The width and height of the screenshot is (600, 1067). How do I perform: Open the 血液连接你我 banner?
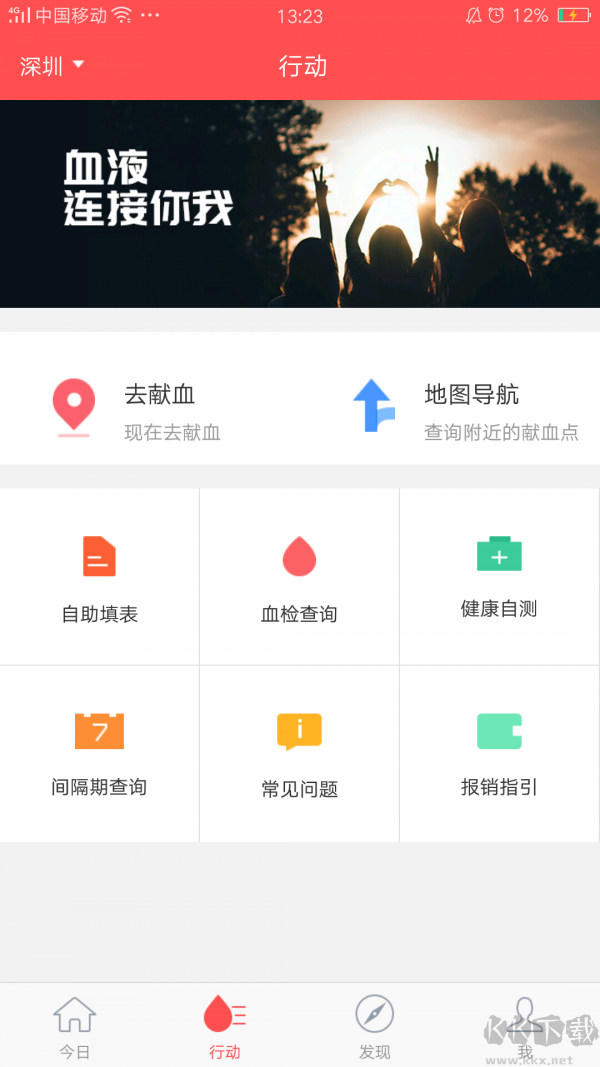(300, 204)
